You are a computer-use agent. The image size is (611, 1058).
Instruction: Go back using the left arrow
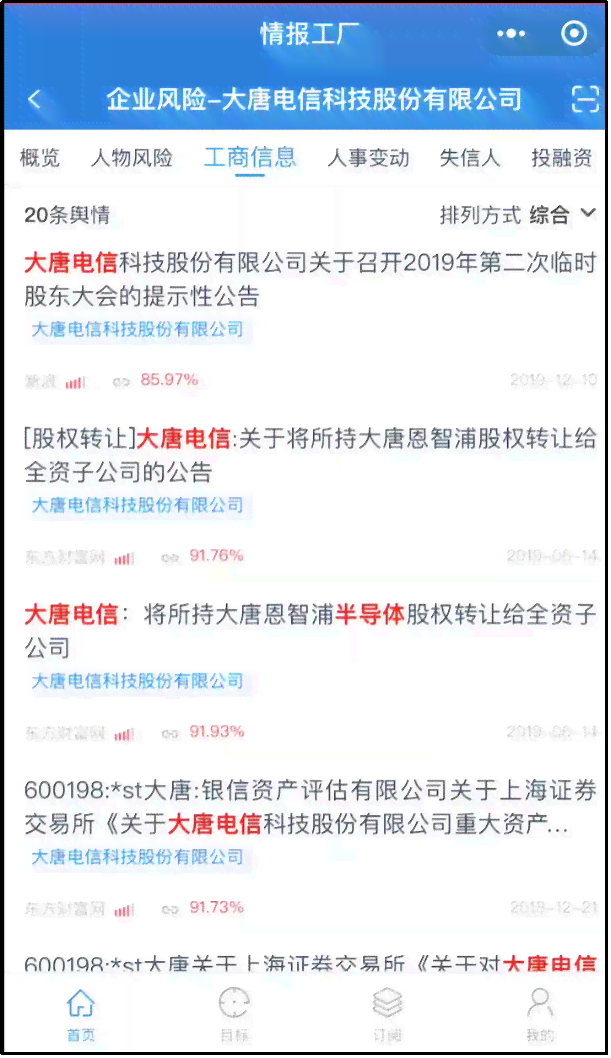pyautogui.click(x=35, y=99)
